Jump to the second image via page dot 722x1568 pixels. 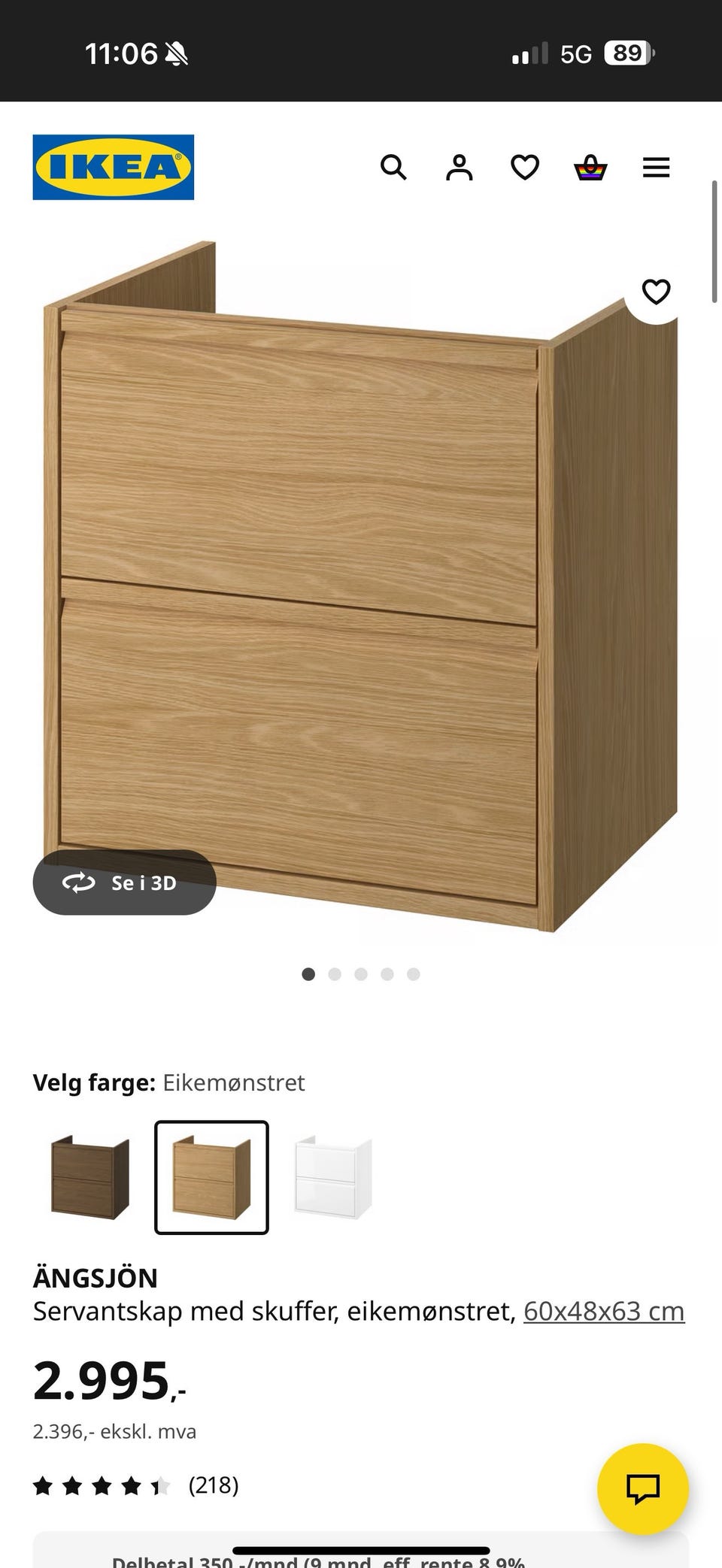tap(335, 974)
